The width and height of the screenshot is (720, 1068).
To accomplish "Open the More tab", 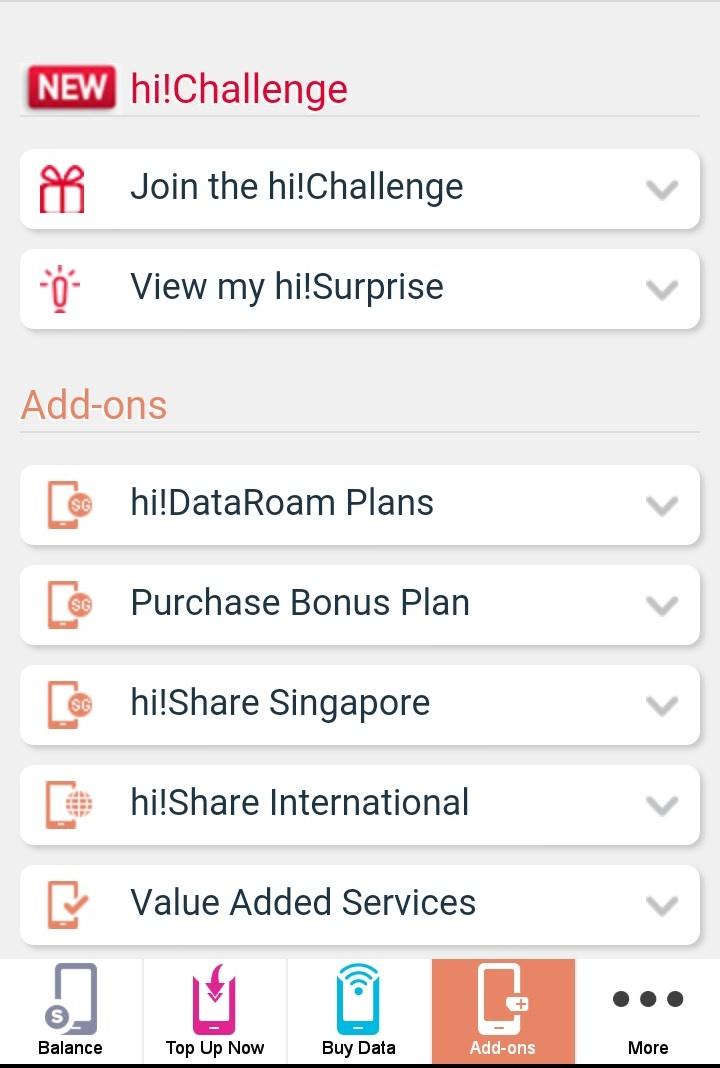I will [x=648, y=1011].
